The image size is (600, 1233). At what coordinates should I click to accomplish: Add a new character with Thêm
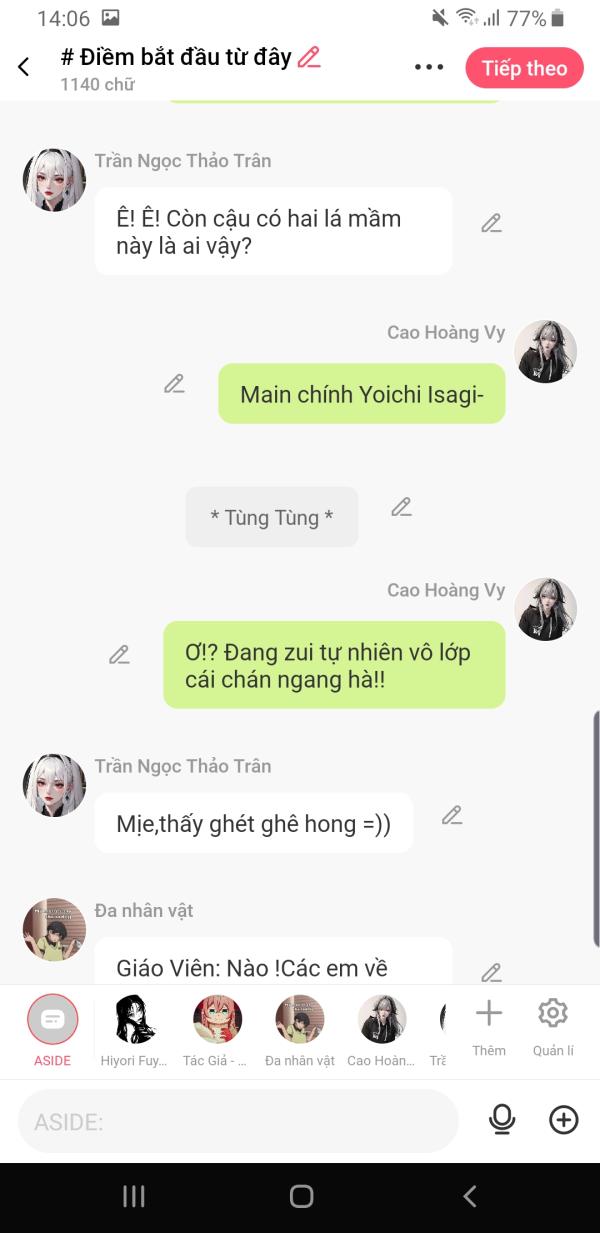[x=489, y=1028]
